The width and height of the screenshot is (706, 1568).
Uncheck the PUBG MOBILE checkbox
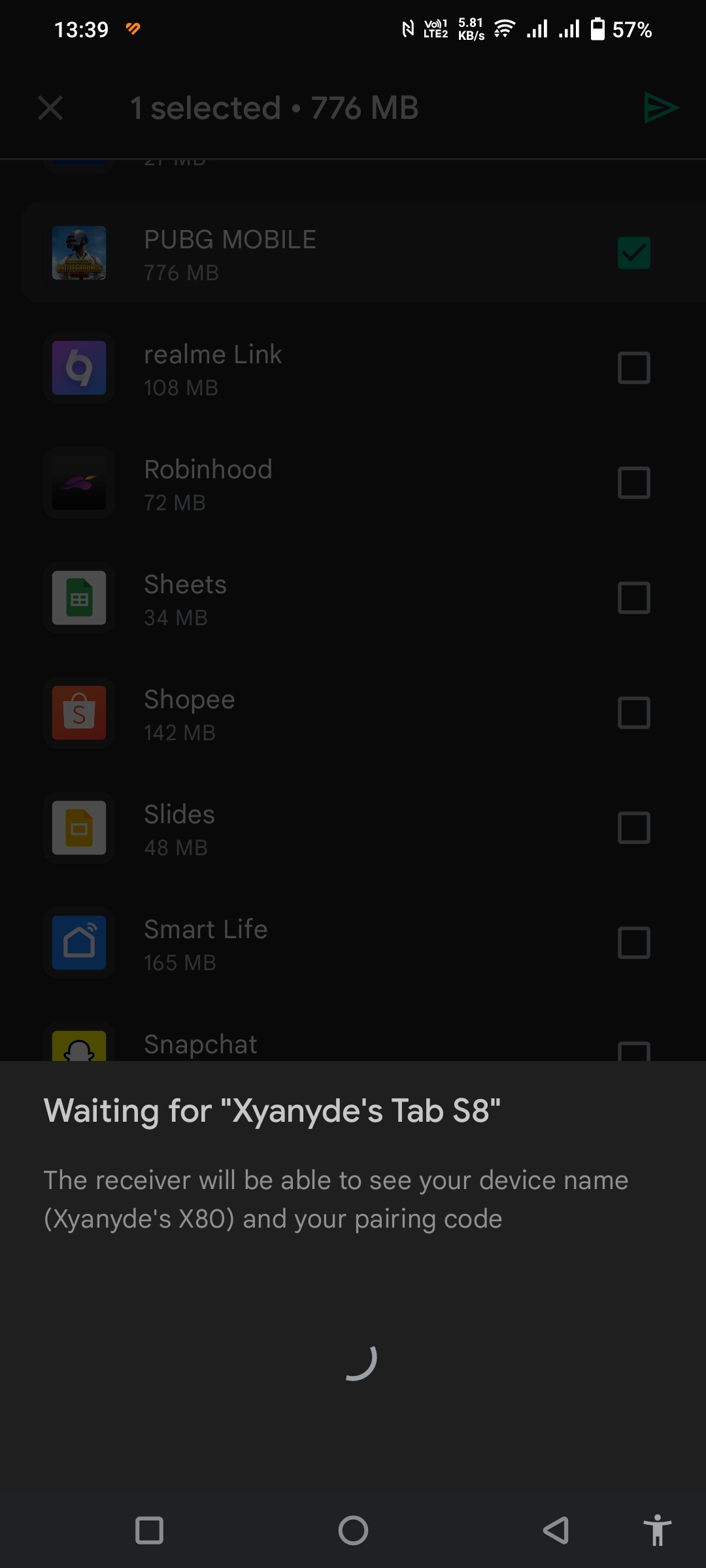tap(633, 253)
